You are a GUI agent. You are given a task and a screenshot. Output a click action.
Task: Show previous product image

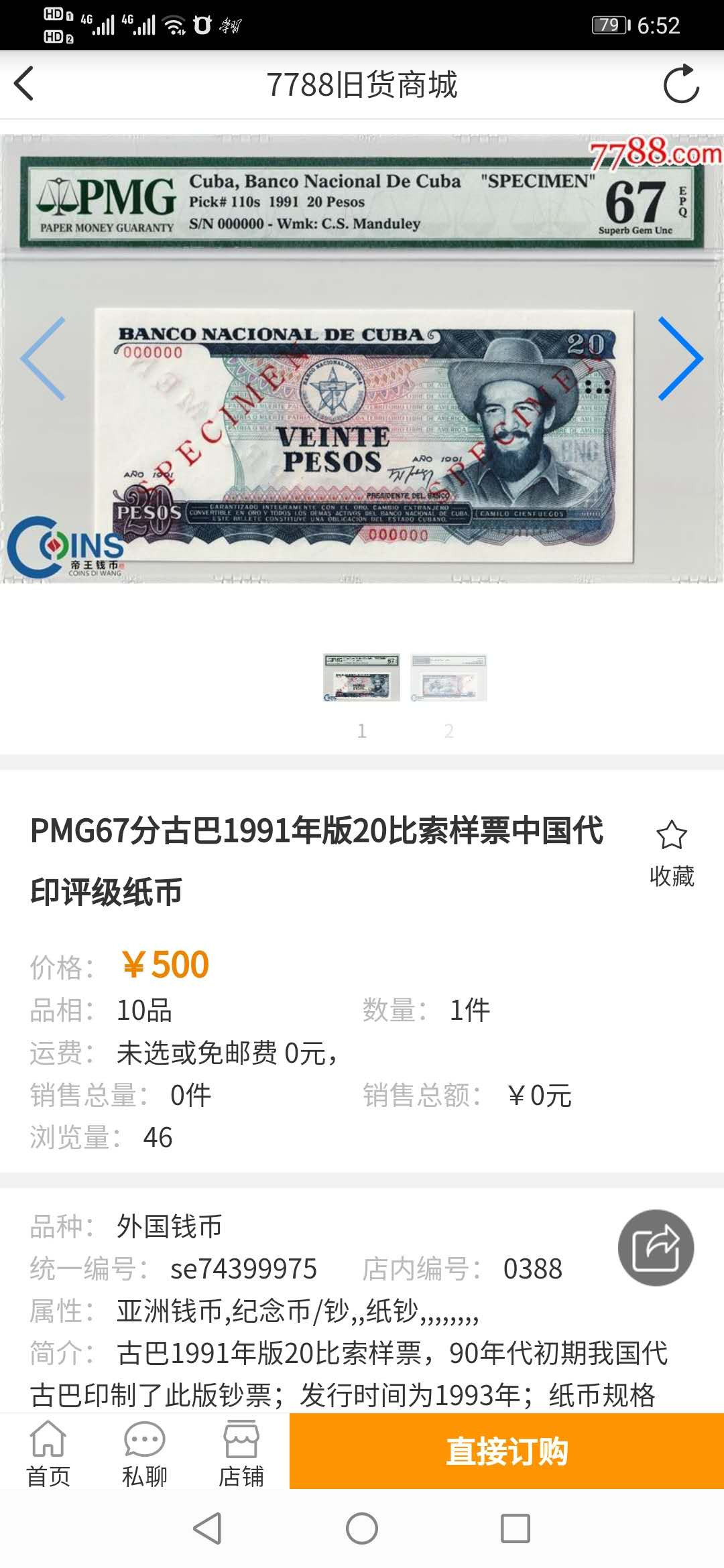[x=43, y=358]
